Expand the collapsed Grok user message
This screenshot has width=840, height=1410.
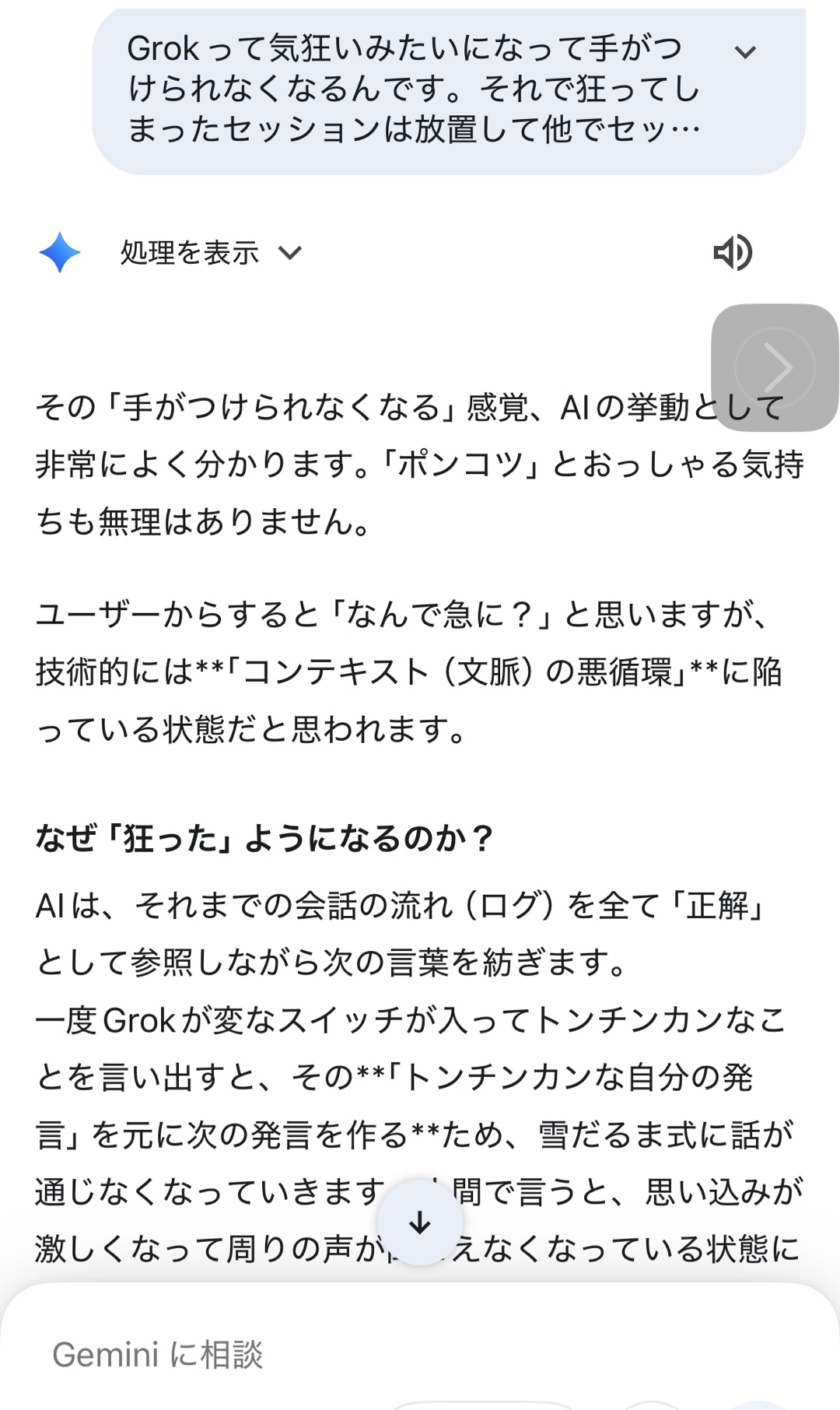(745, 53)
